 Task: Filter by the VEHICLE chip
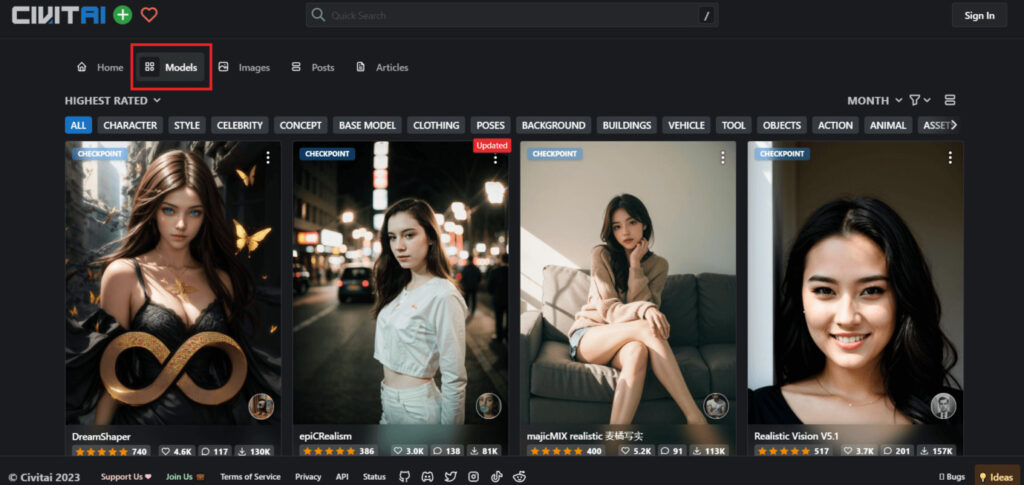686,125
